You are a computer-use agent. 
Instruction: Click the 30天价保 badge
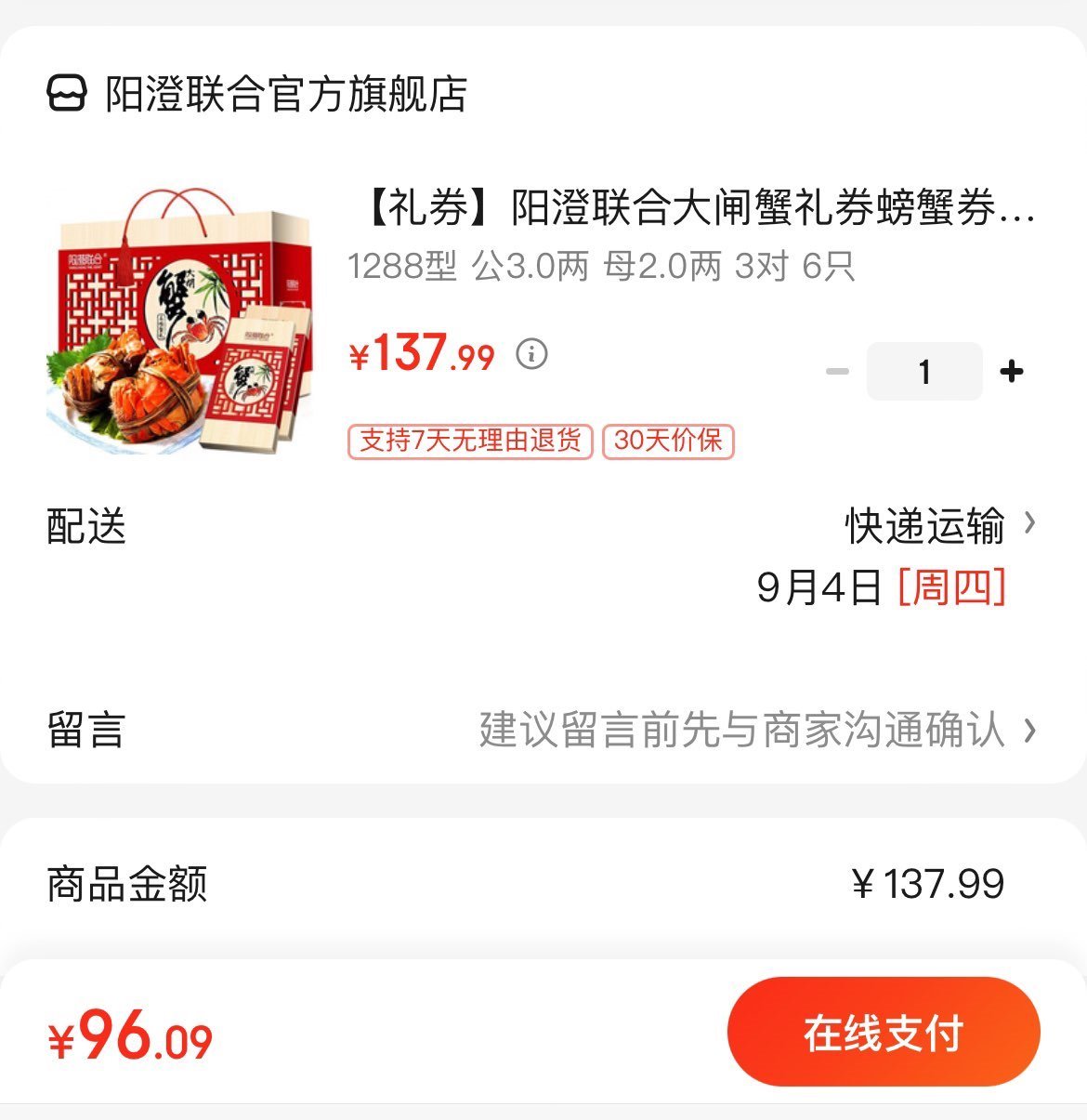(667, 443)
